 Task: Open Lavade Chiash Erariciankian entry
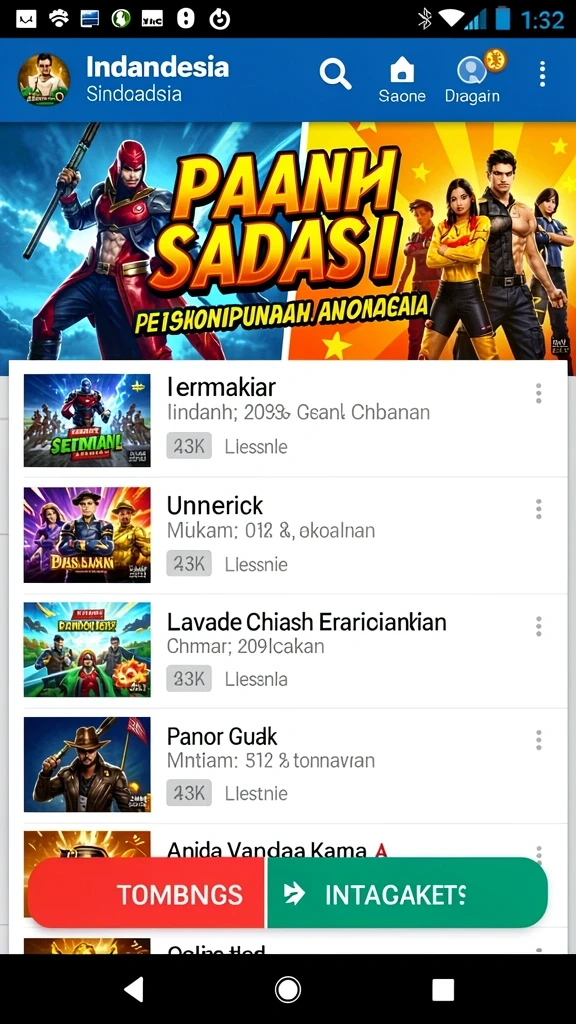[288, 650]
